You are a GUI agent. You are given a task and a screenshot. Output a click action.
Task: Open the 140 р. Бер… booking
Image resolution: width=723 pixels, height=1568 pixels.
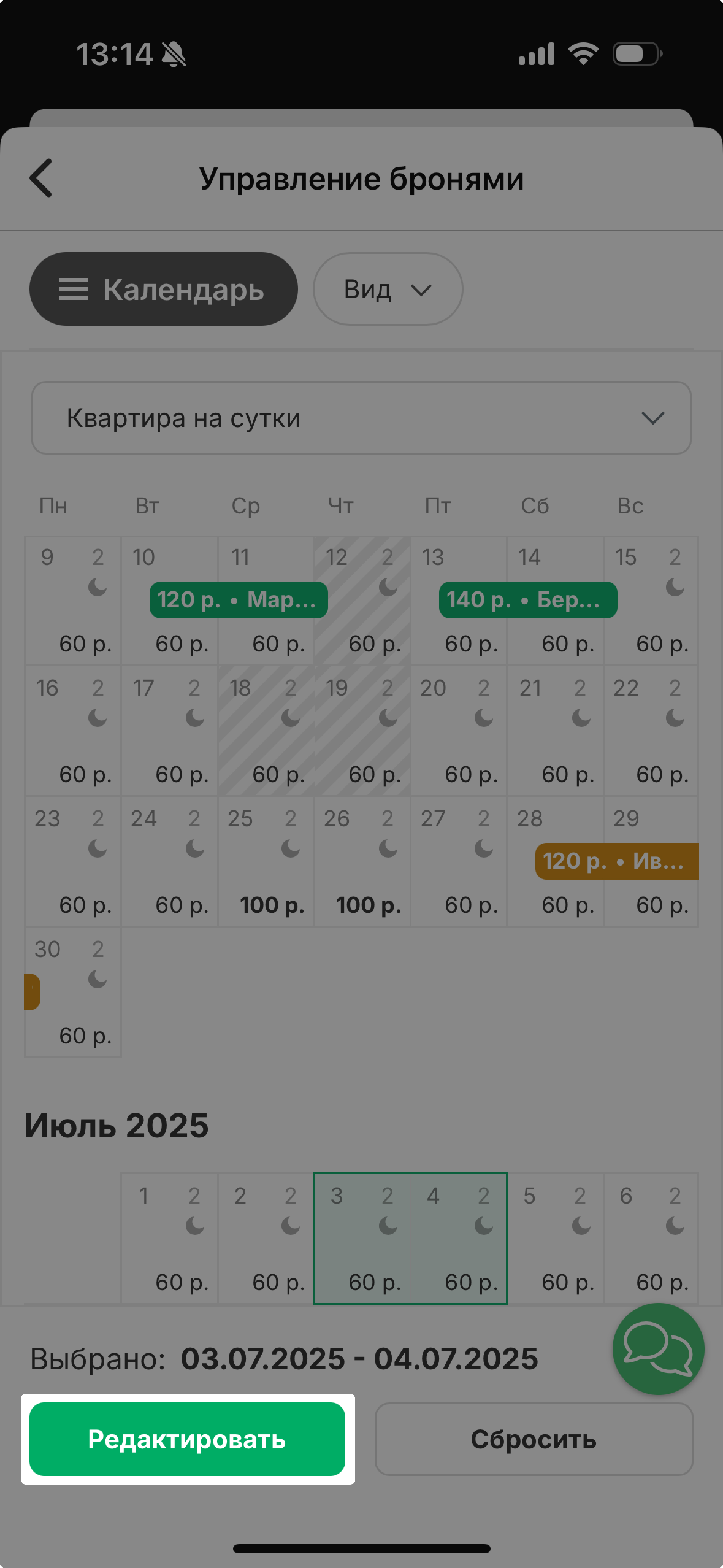coord(527,600)
